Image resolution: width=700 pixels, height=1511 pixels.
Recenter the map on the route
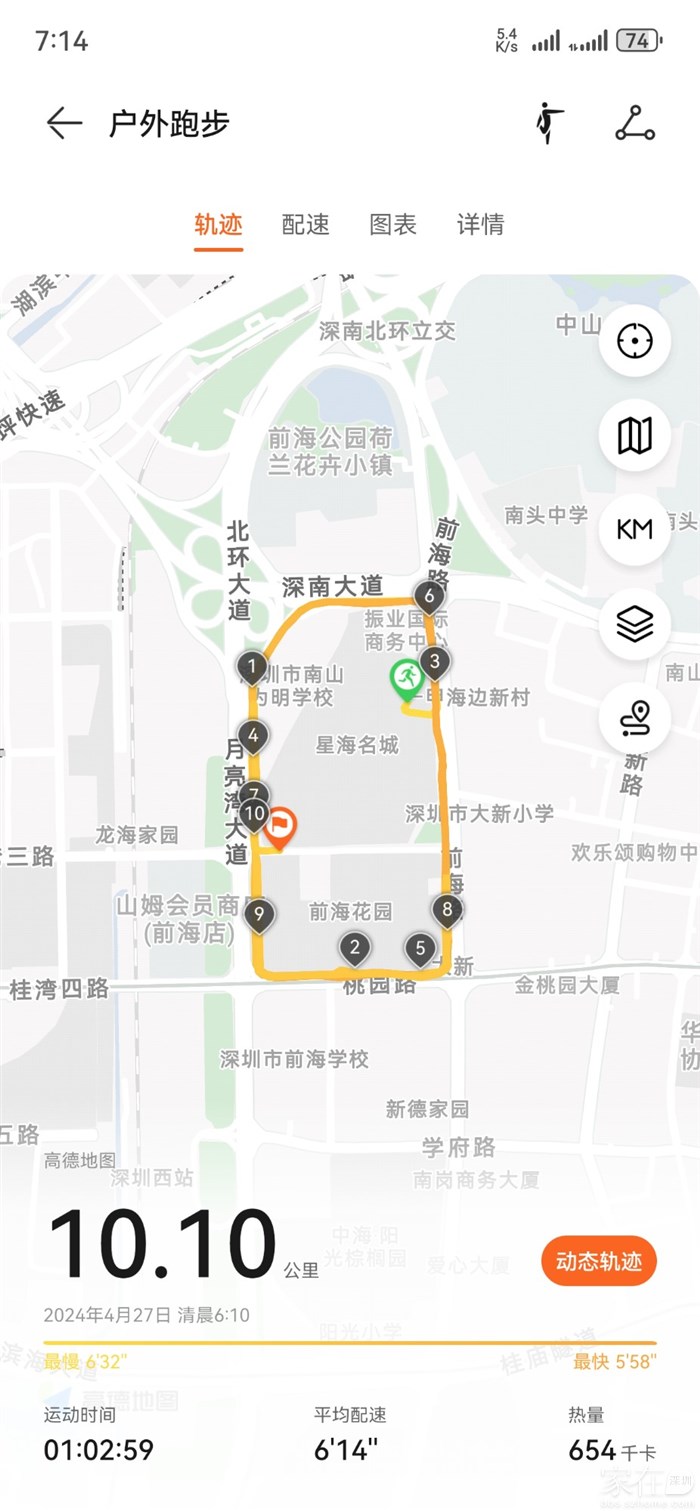[634, 341]
